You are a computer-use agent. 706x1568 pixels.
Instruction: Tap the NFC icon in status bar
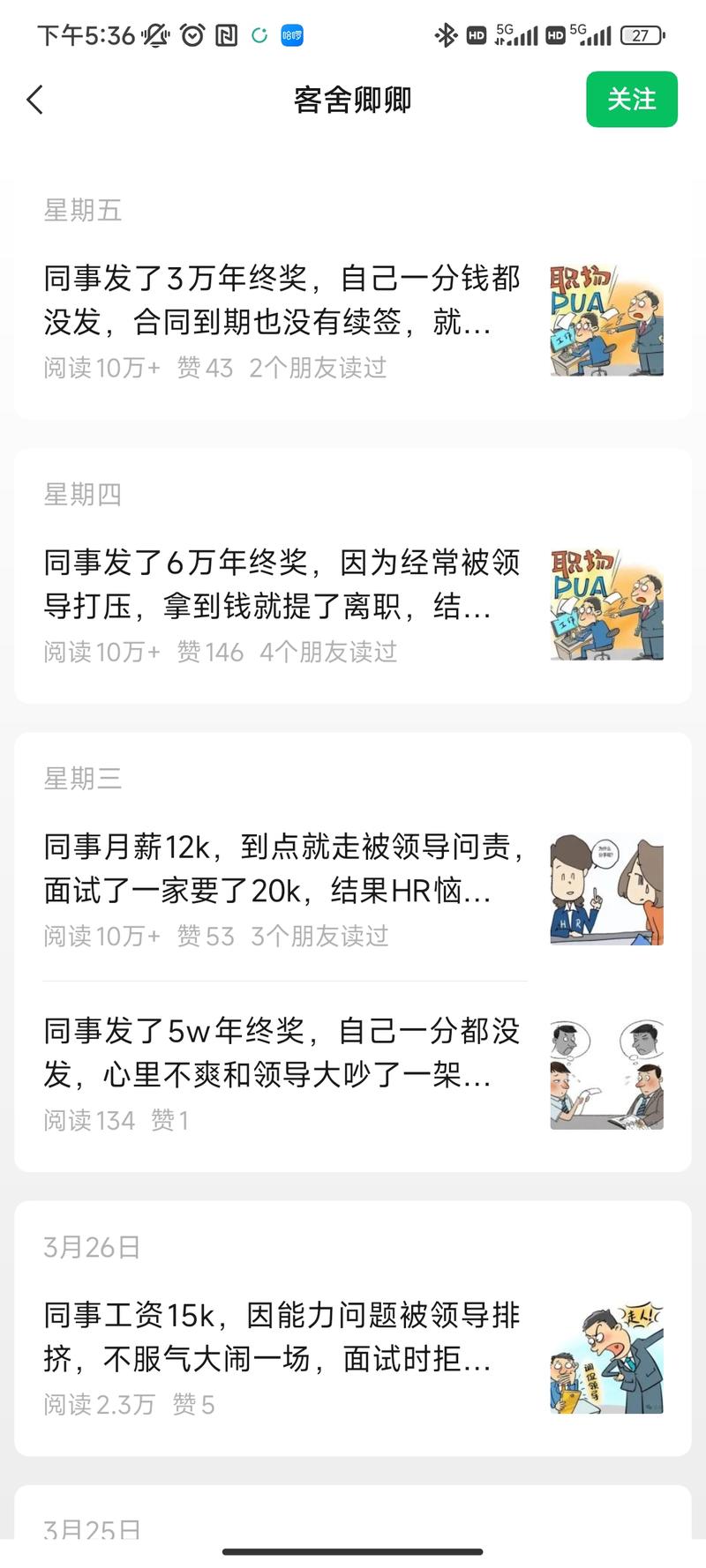tap(227, 35)
